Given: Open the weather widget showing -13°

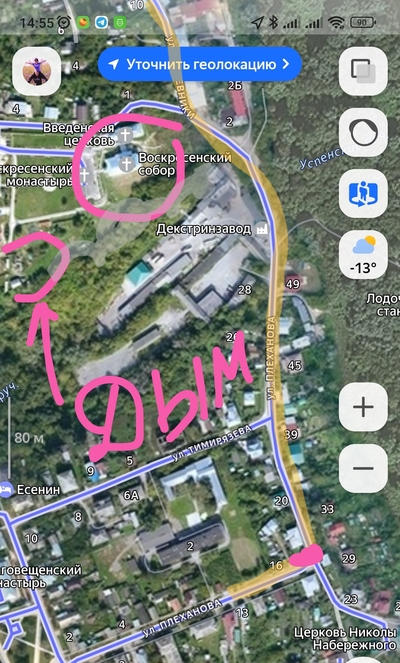Looking at the screenshot, I should 363,255.
